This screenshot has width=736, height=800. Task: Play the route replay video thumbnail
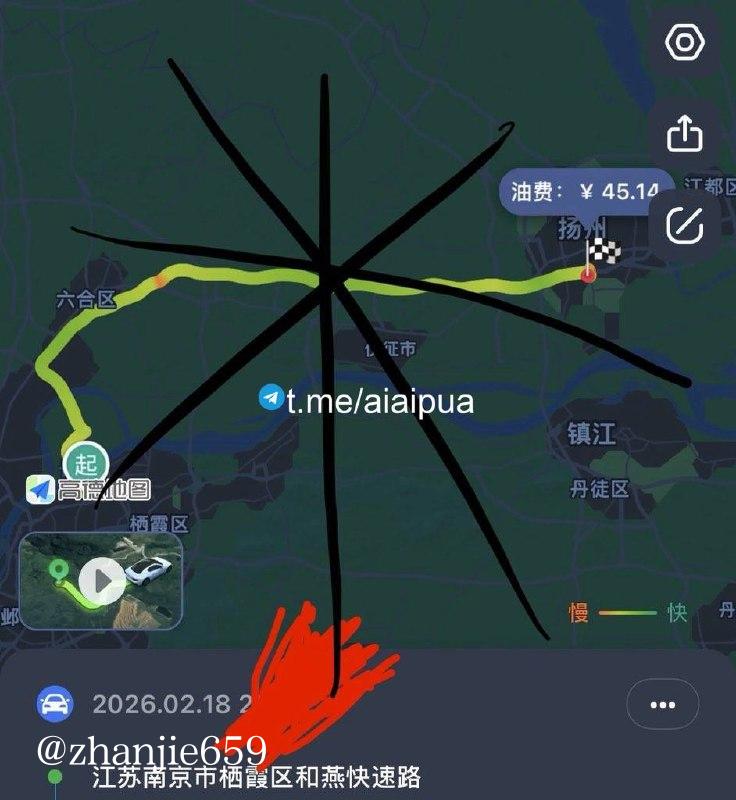[x=101, y=578]
